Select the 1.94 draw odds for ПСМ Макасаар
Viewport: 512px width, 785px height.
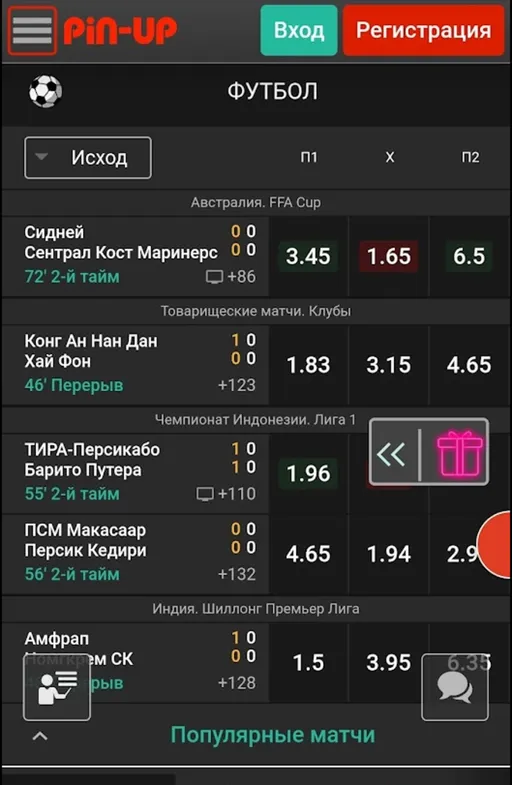pos(389,554)
